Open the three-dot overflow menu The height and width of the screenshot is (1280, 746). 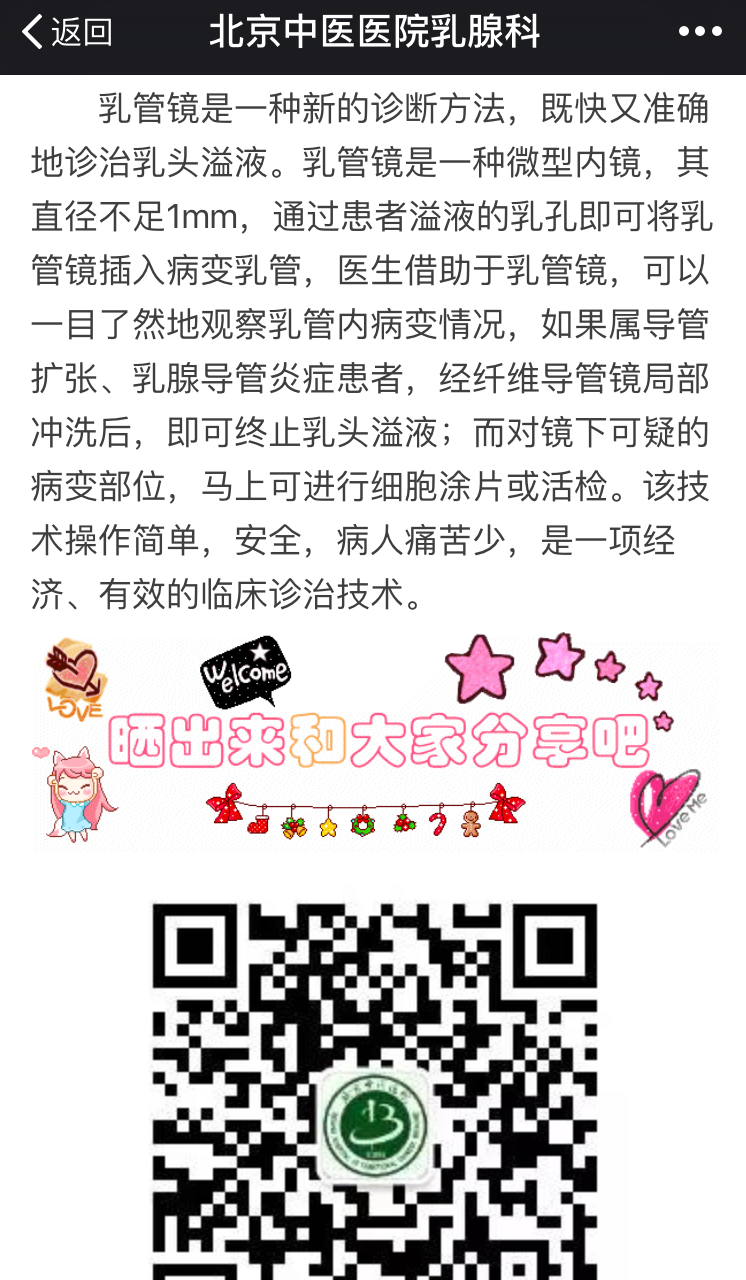coord(700,32)
